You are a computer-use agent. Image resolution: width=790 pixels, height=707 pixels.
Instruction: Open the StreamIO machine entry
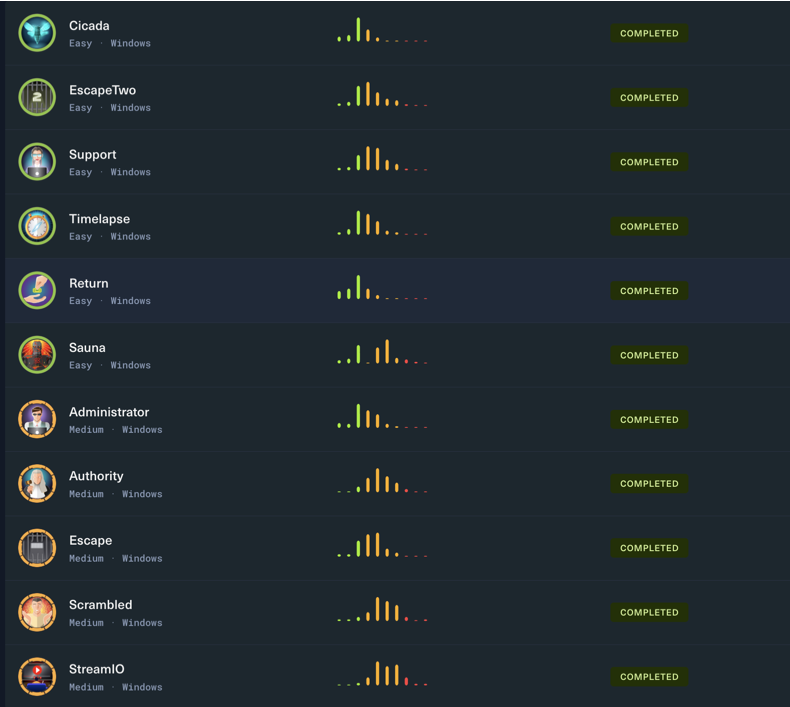tap(97, 669)
